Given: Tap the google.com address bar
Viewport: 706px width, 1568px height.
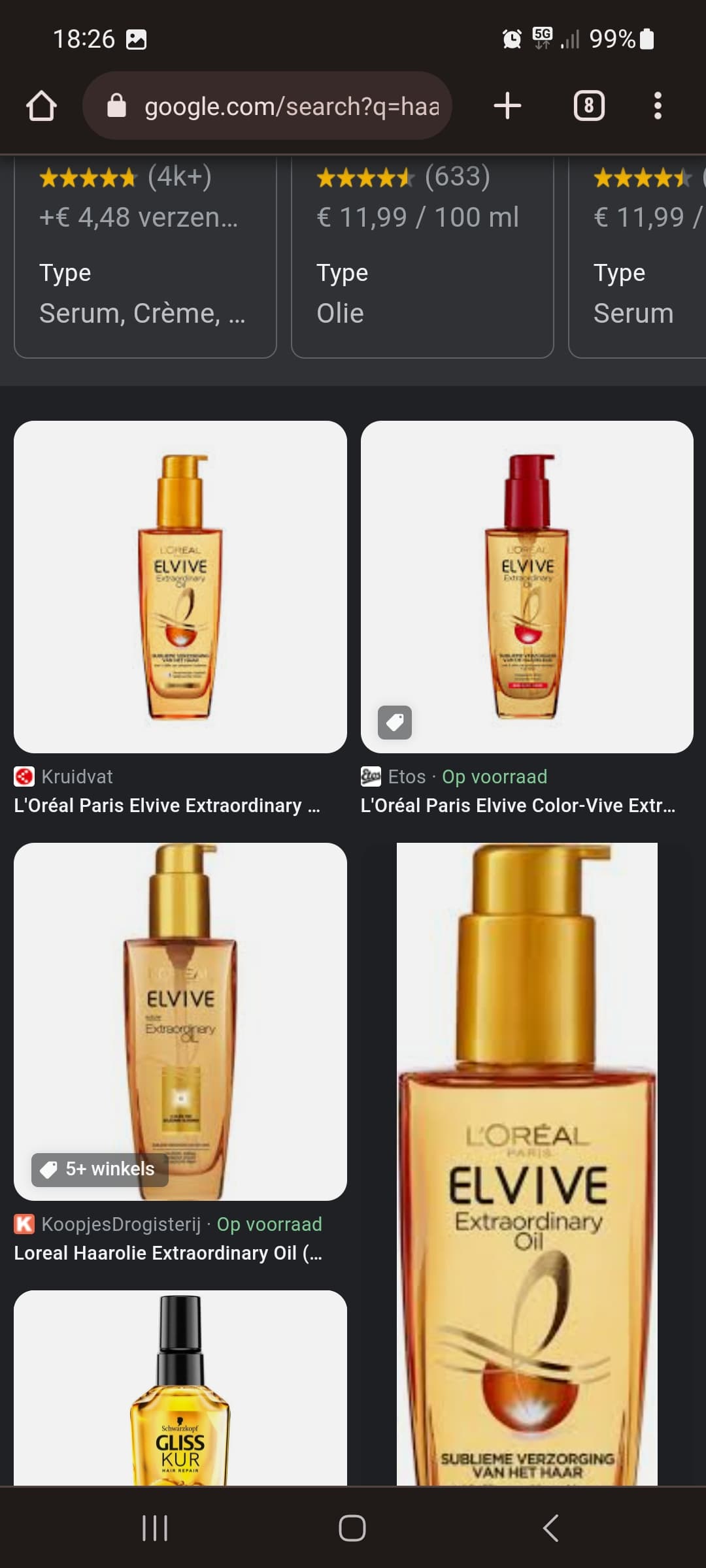Looking at the screenshot, I should pos(267,105).
